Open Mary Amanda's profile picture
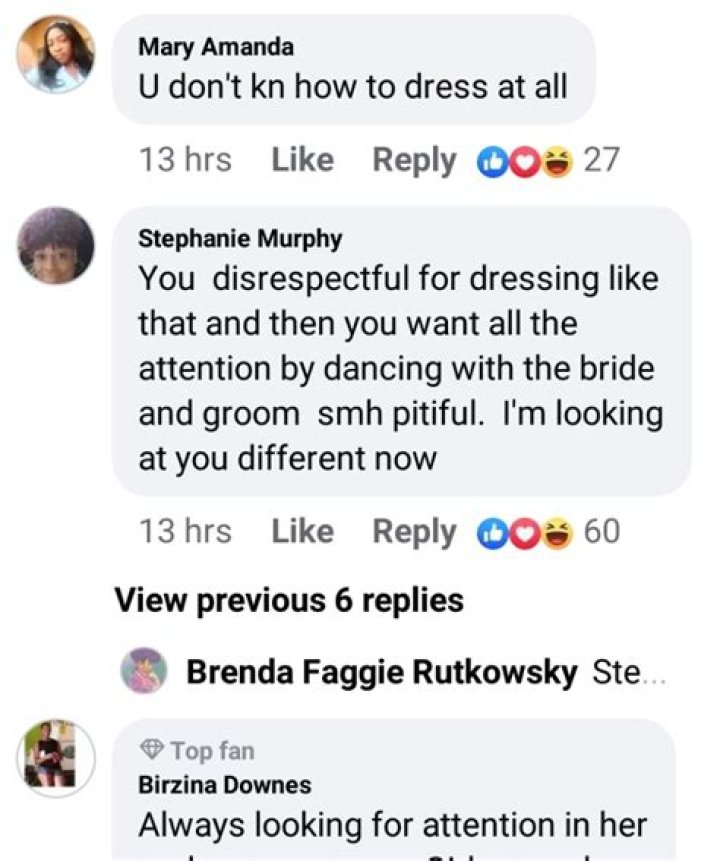Screen dimensions: 720x861 56,54
